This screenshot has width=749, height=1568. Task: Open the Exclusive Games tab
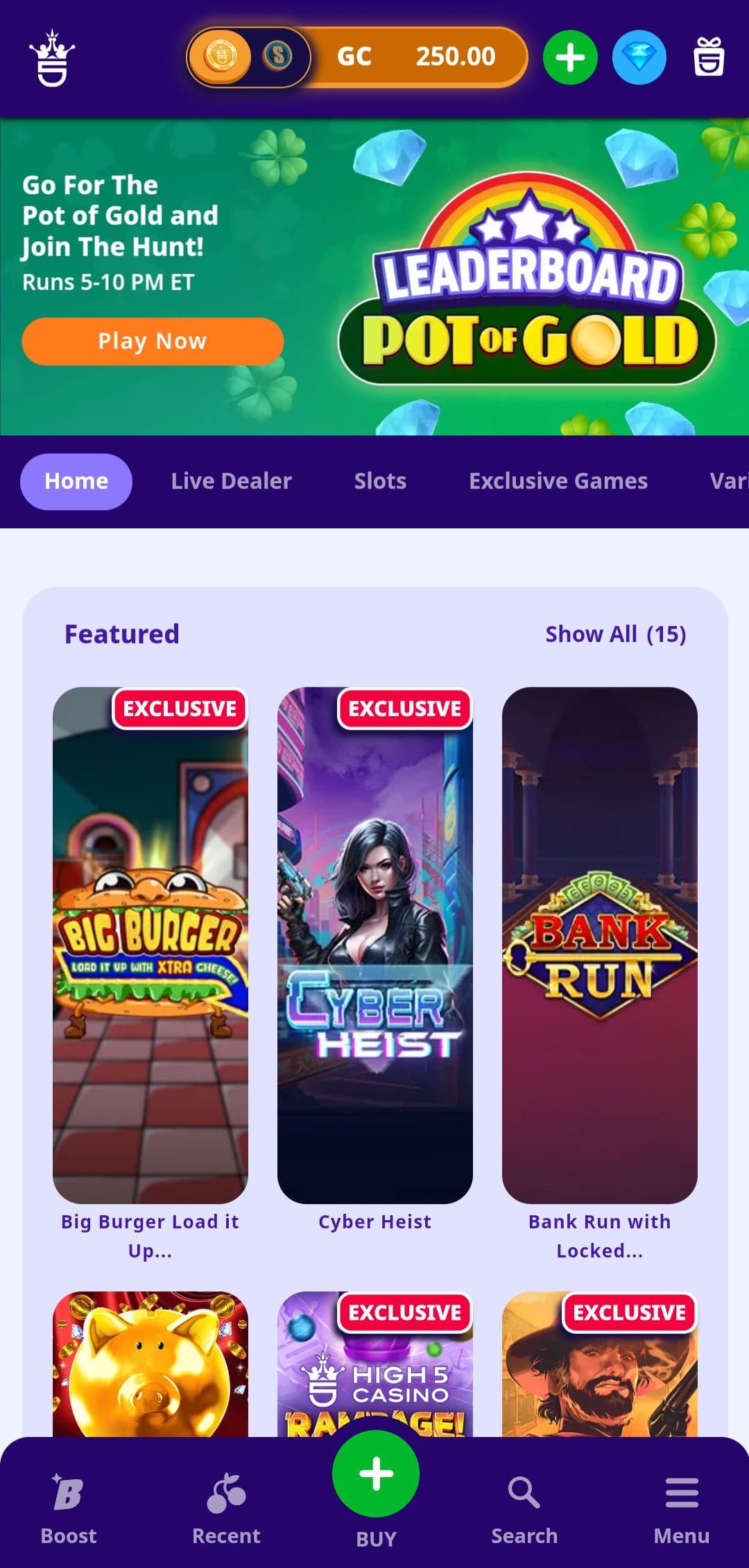tap(558, 481)
